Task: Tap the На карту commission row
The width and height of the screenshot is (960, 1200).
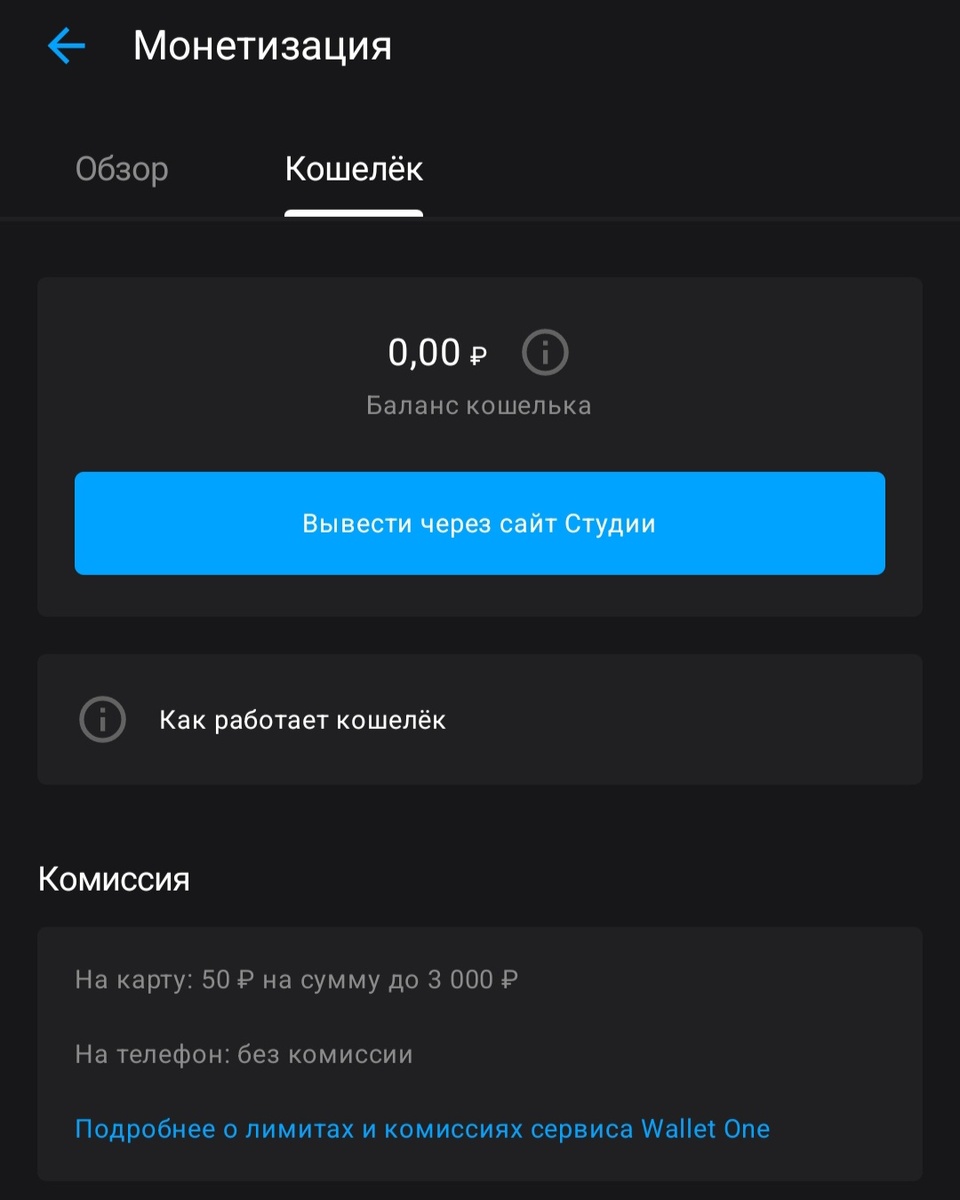Action: [x=296, y=980]
